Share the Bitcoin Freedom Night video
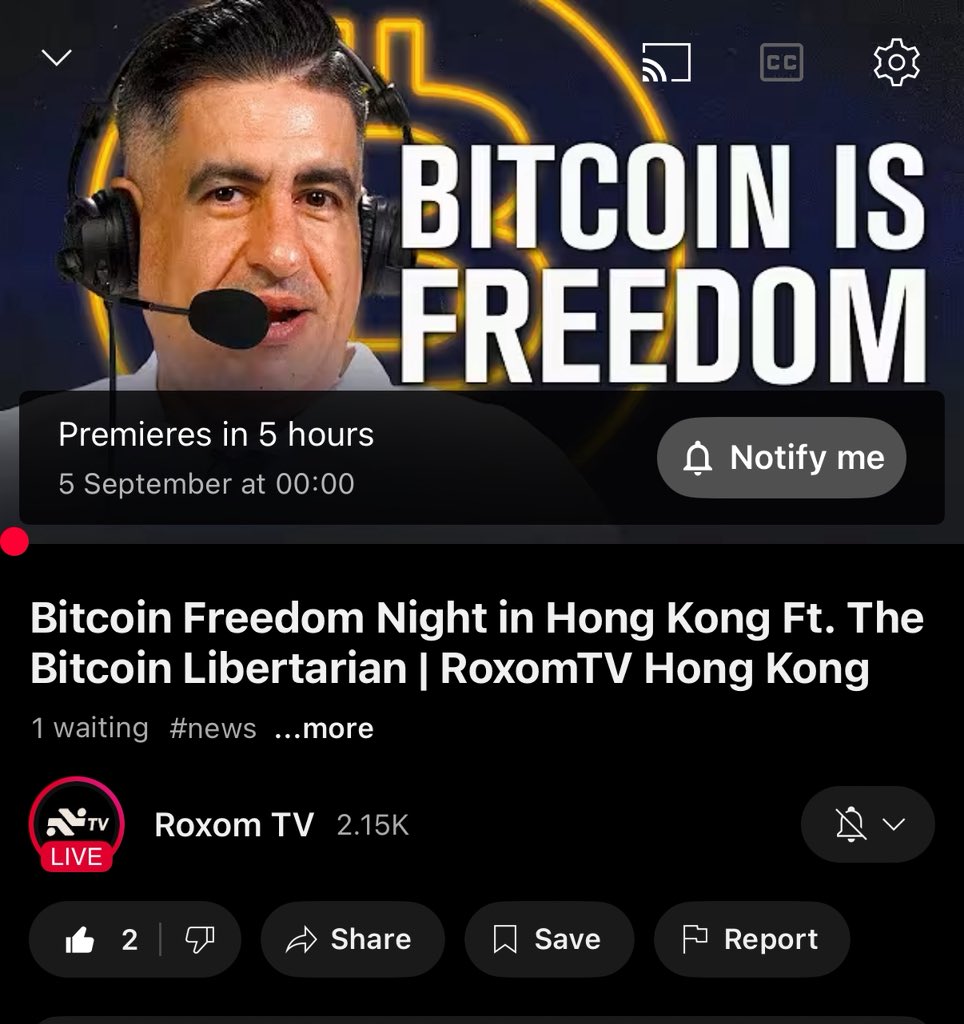The height and width of the screenshot is (1024, 964). pos(351,940)
